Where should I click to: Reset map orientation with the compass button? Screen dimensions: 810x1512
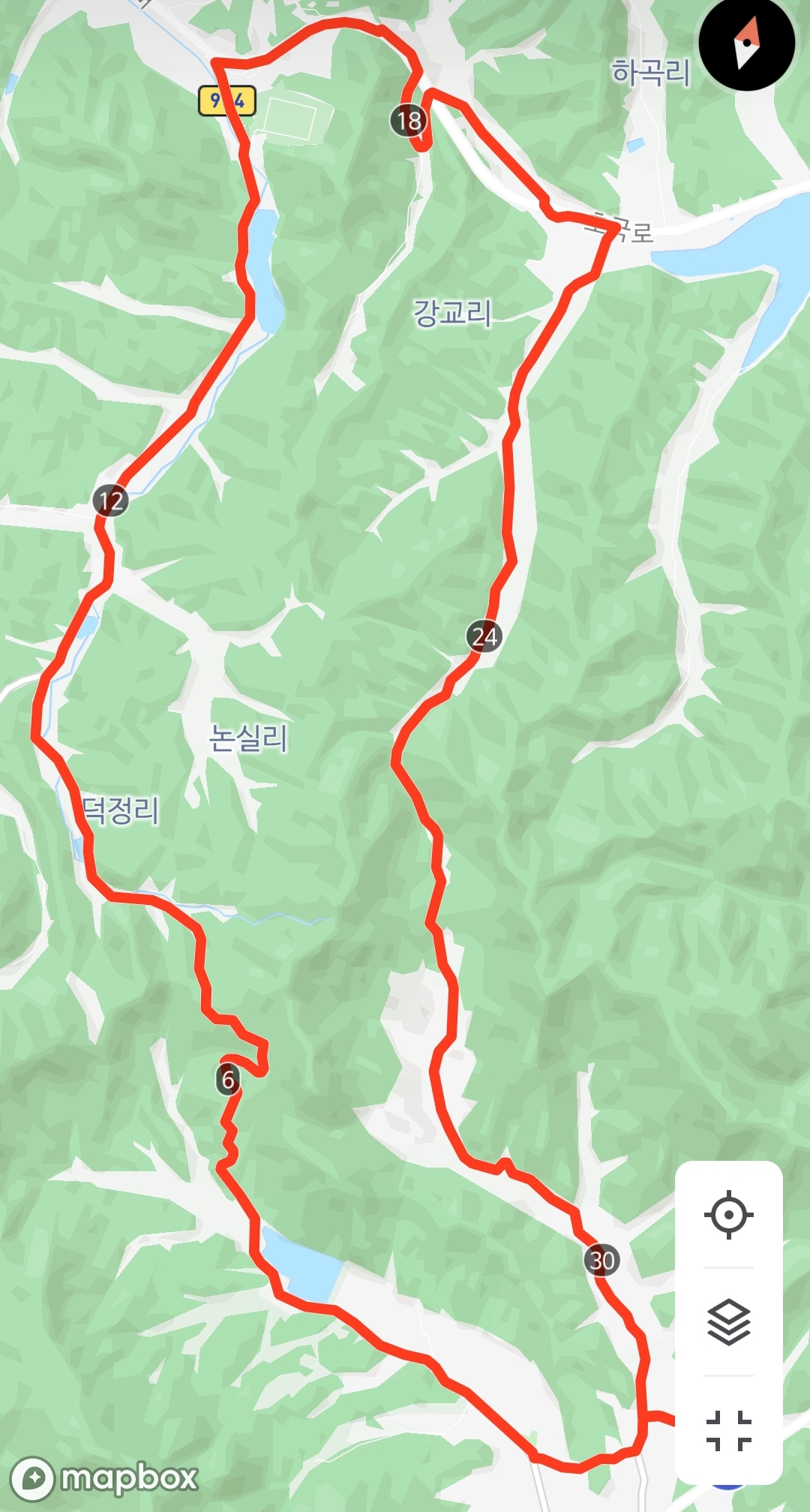coord(746,44)
